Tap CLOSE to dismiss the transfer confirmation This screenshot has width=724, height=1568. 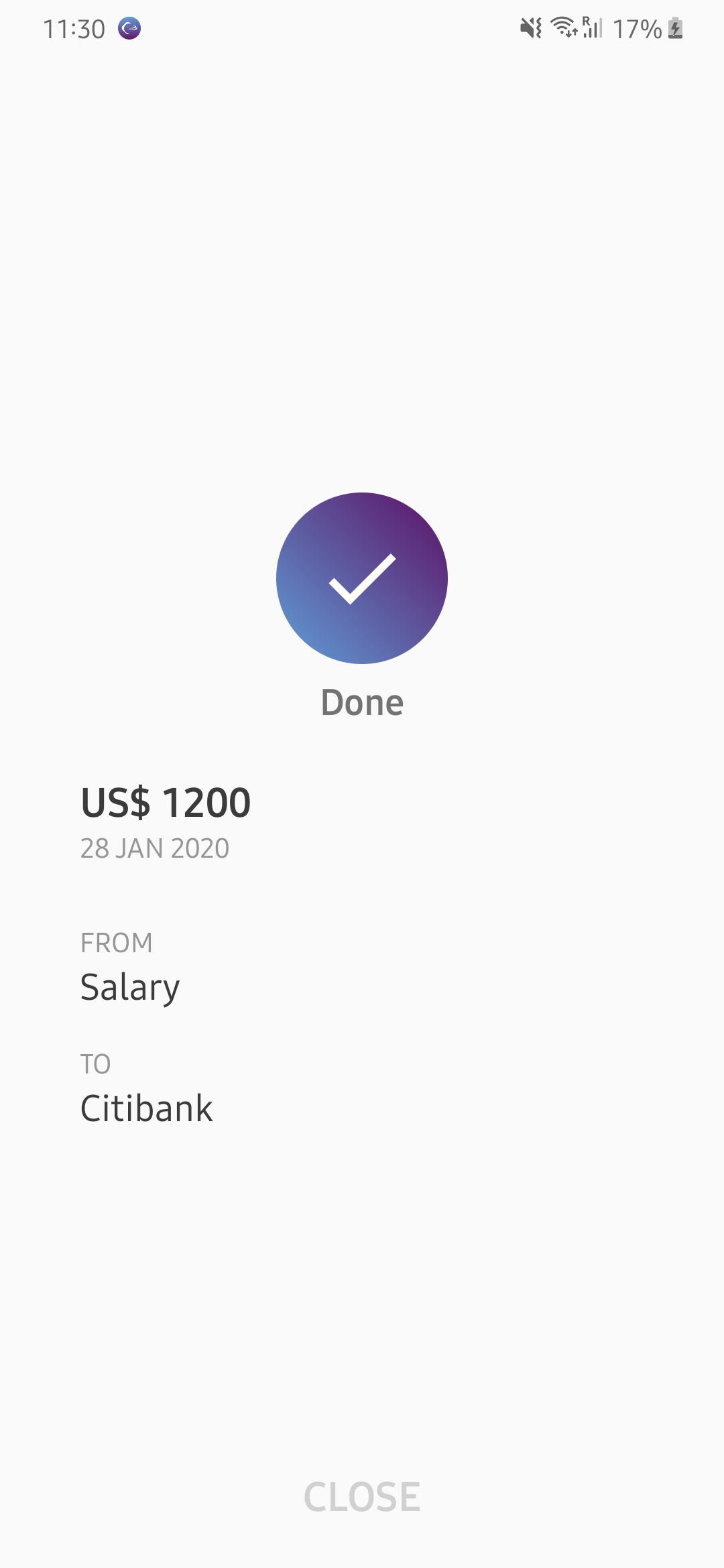pyautogui.click(x=362, y=1497)
